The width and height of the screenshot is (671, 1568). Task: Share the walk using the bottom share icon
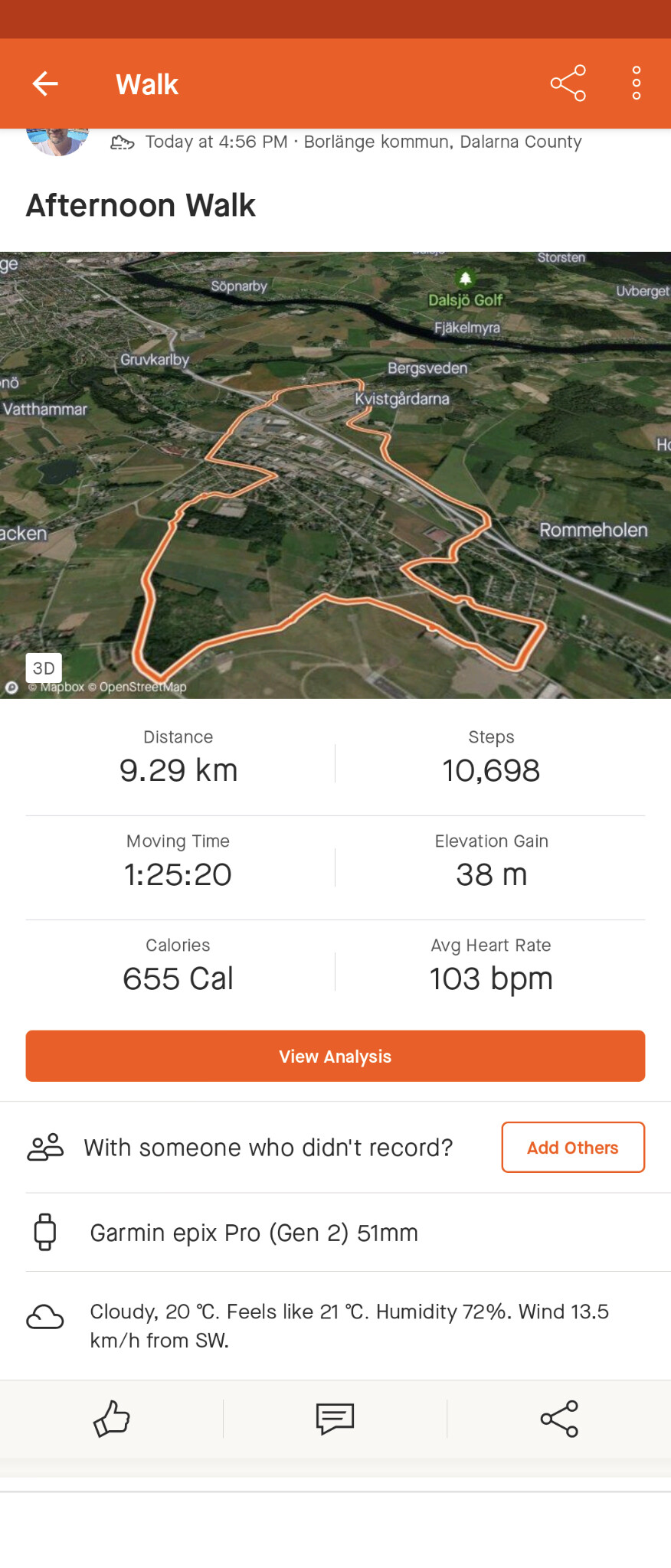[559, 1419]
